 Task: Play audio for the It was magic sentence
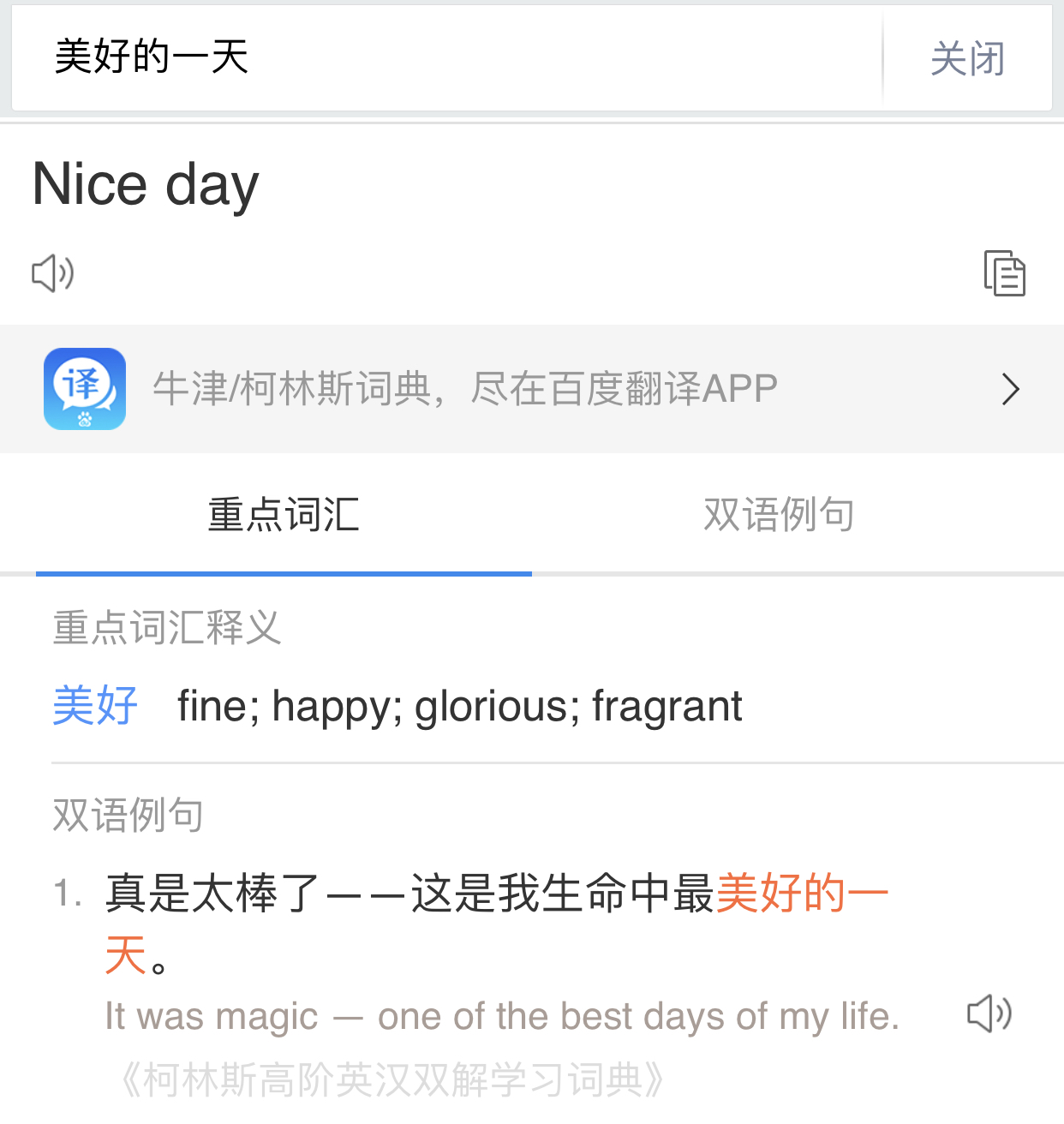click(989, 1014)
